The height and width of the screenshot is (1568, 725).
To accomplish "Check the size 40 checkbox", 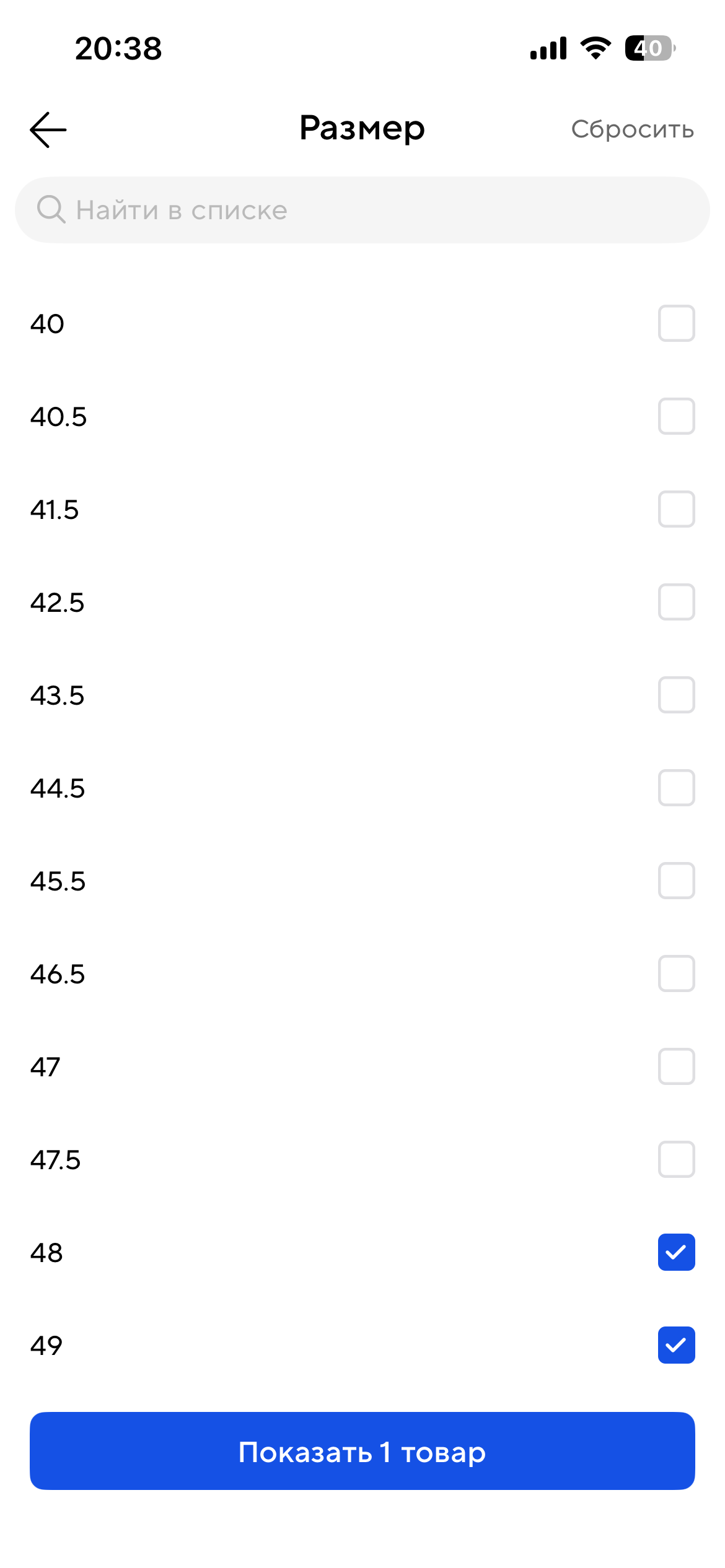I will [676, 323].
